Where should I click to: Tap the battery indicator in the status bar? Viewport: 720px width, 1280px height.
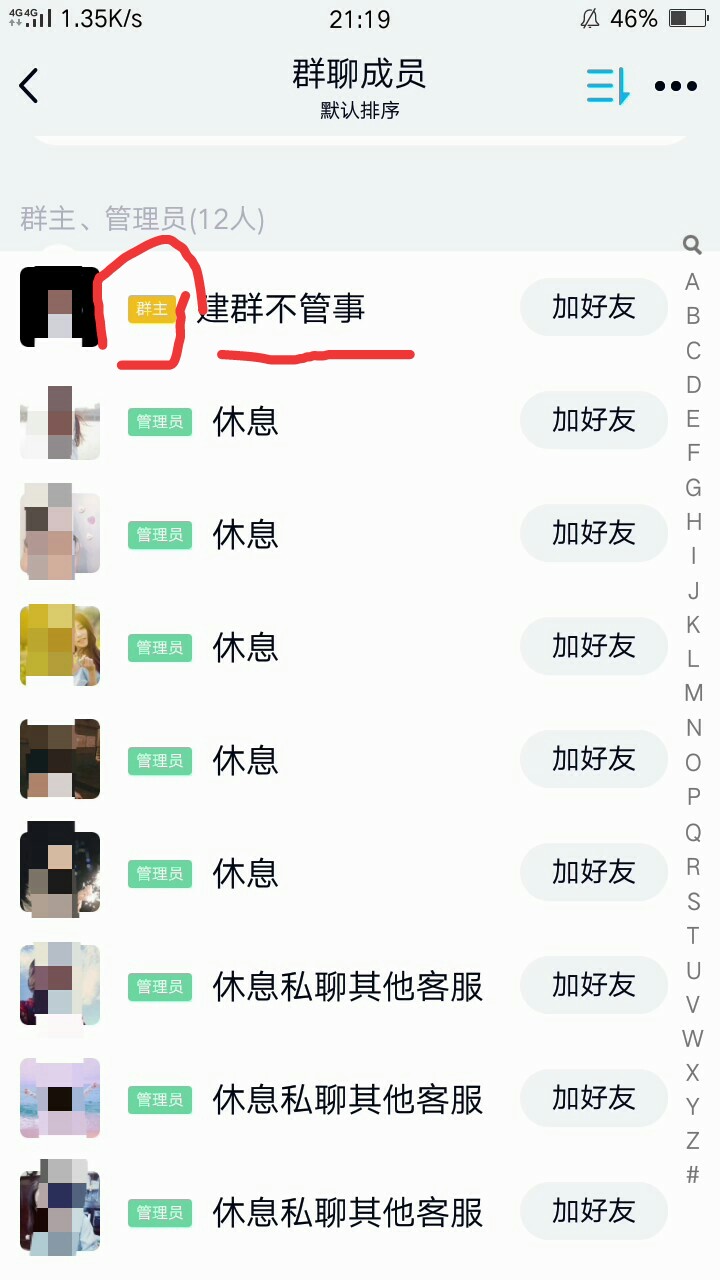click(x=686, y=17)
